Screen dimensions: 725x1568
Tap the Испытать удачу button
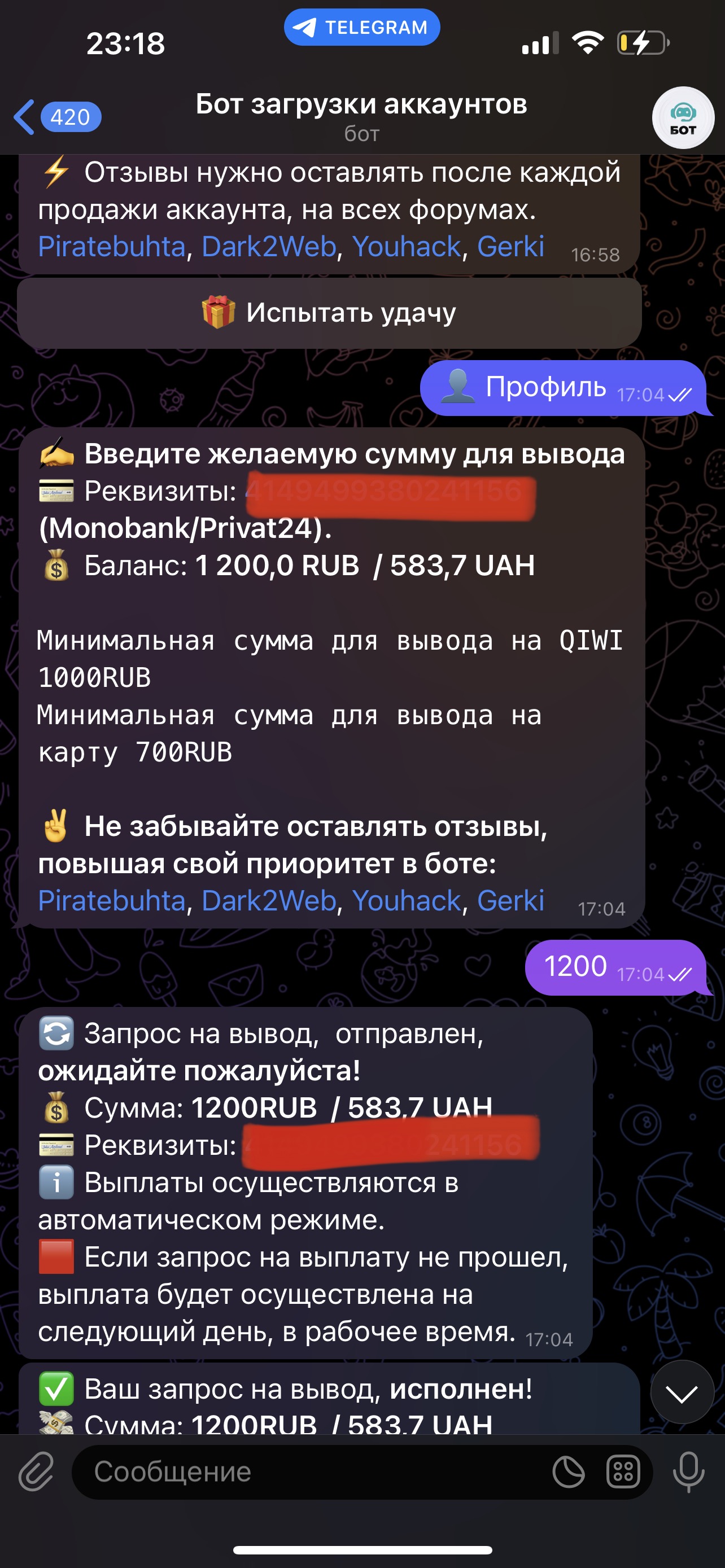329,313
